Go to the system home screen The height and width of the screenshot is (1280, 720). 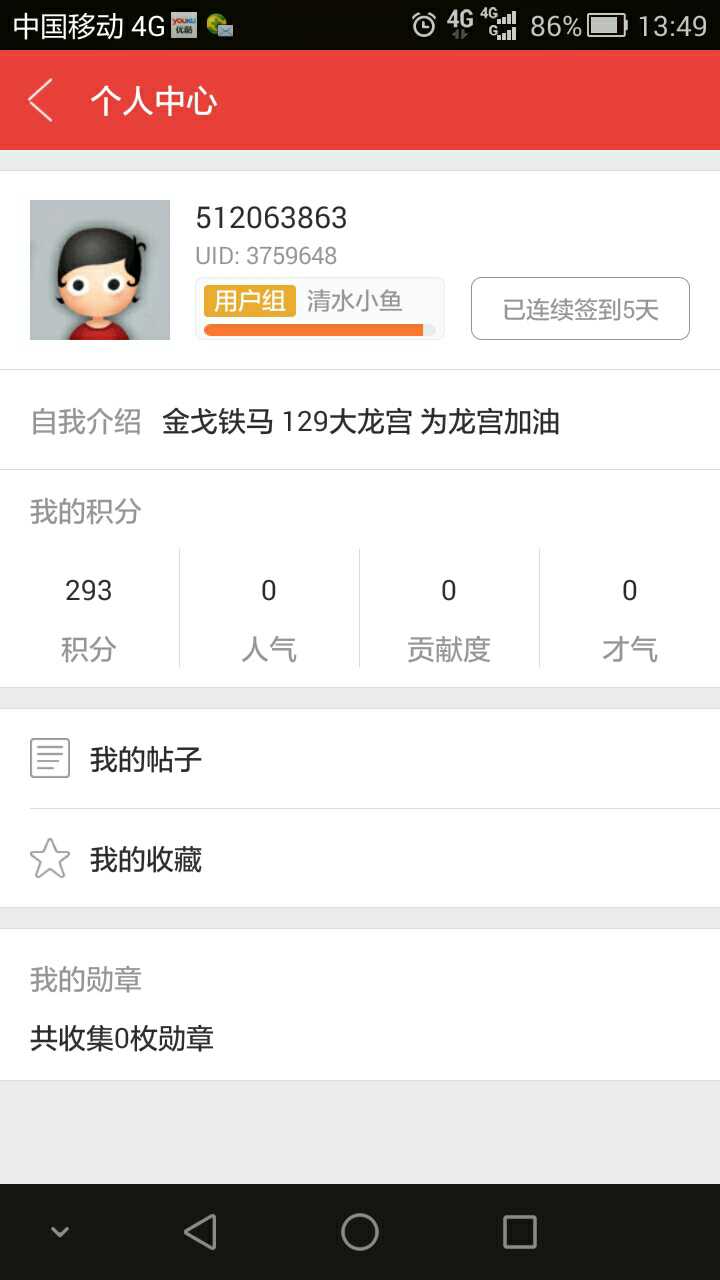[360, 1232]
